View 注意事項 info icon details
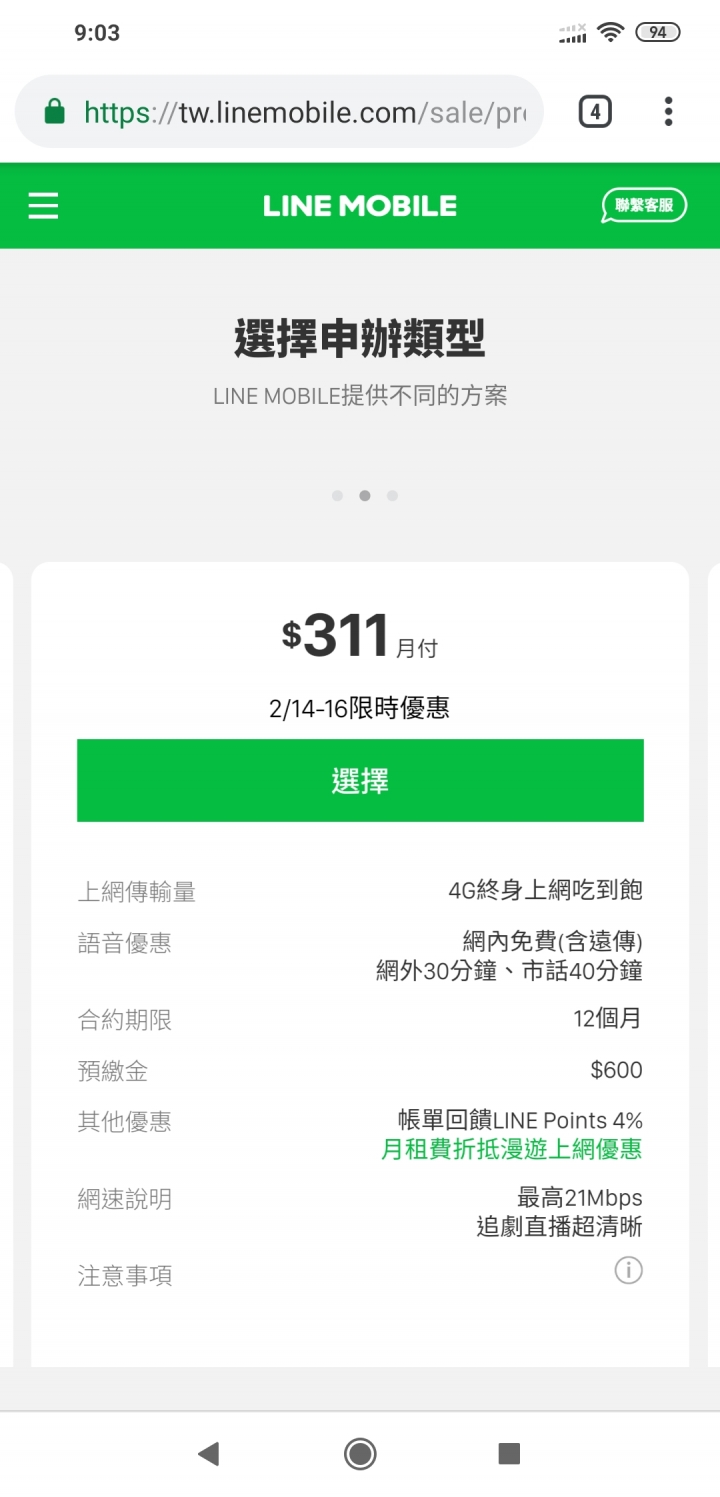 pyautogui.click(x=628, y=1271)
